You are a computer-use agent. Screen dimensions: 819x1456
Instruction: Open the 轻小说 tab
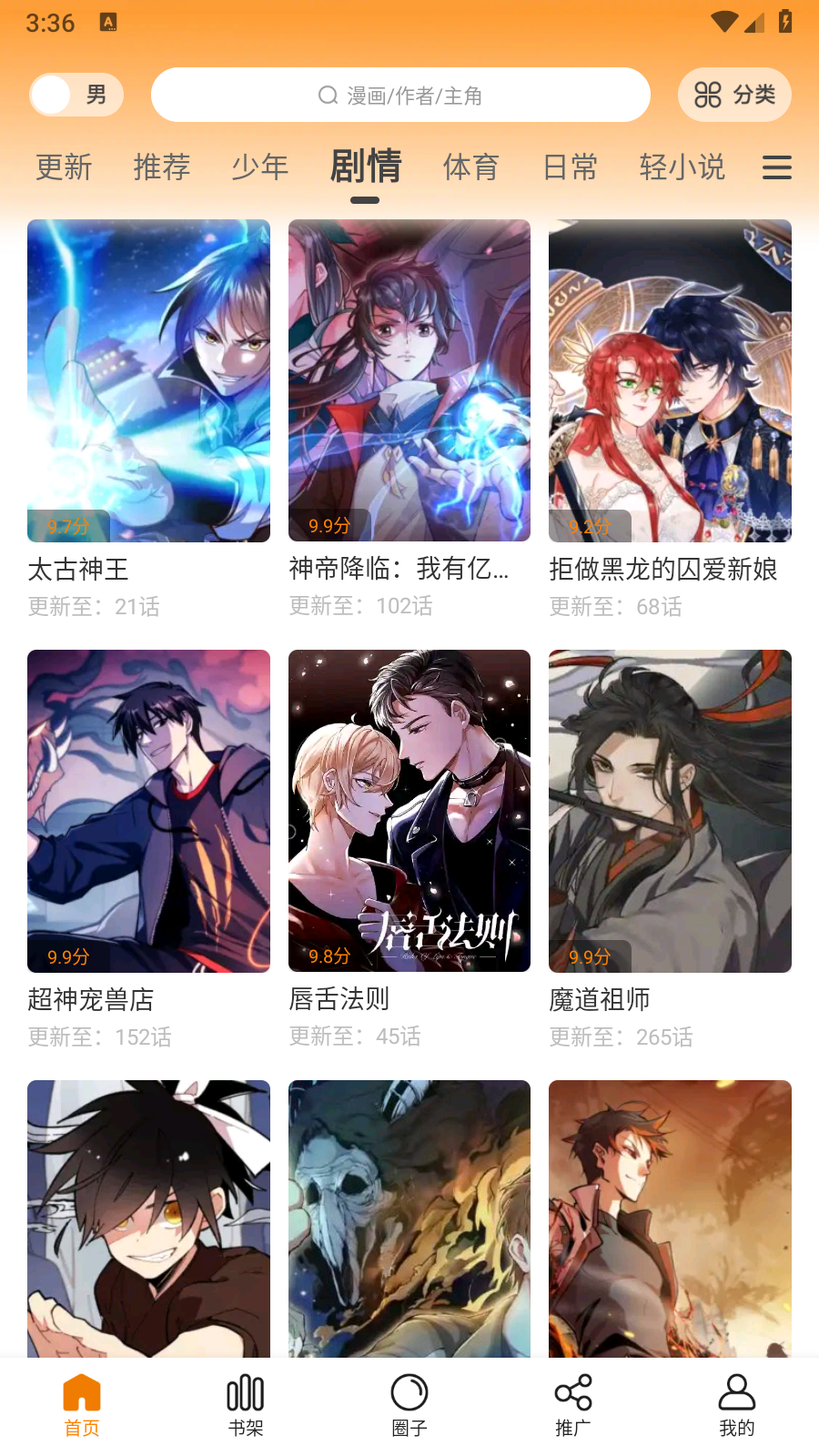click(682, 167)
